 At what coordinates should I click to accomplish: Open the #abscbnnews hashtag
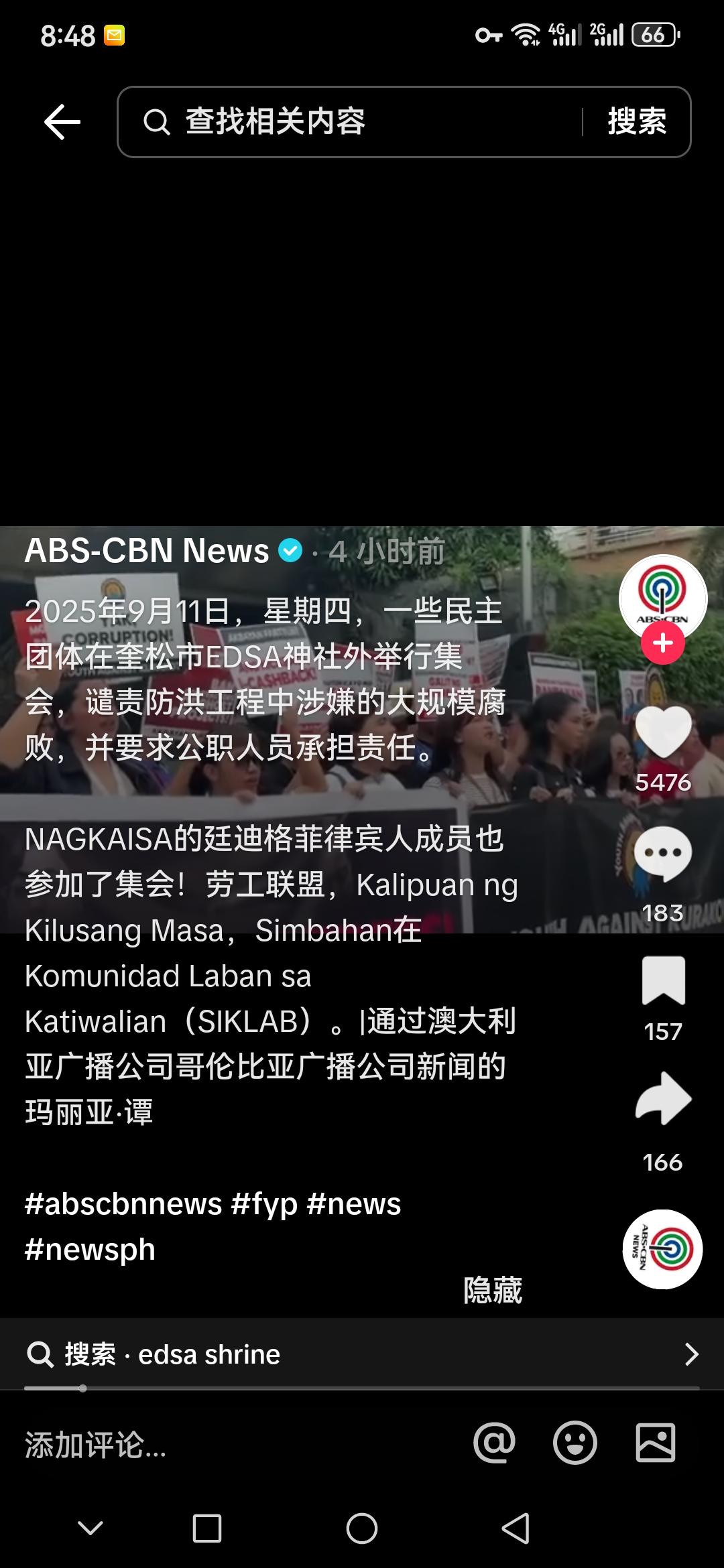pyautogui.click(x=123, y=1204)
